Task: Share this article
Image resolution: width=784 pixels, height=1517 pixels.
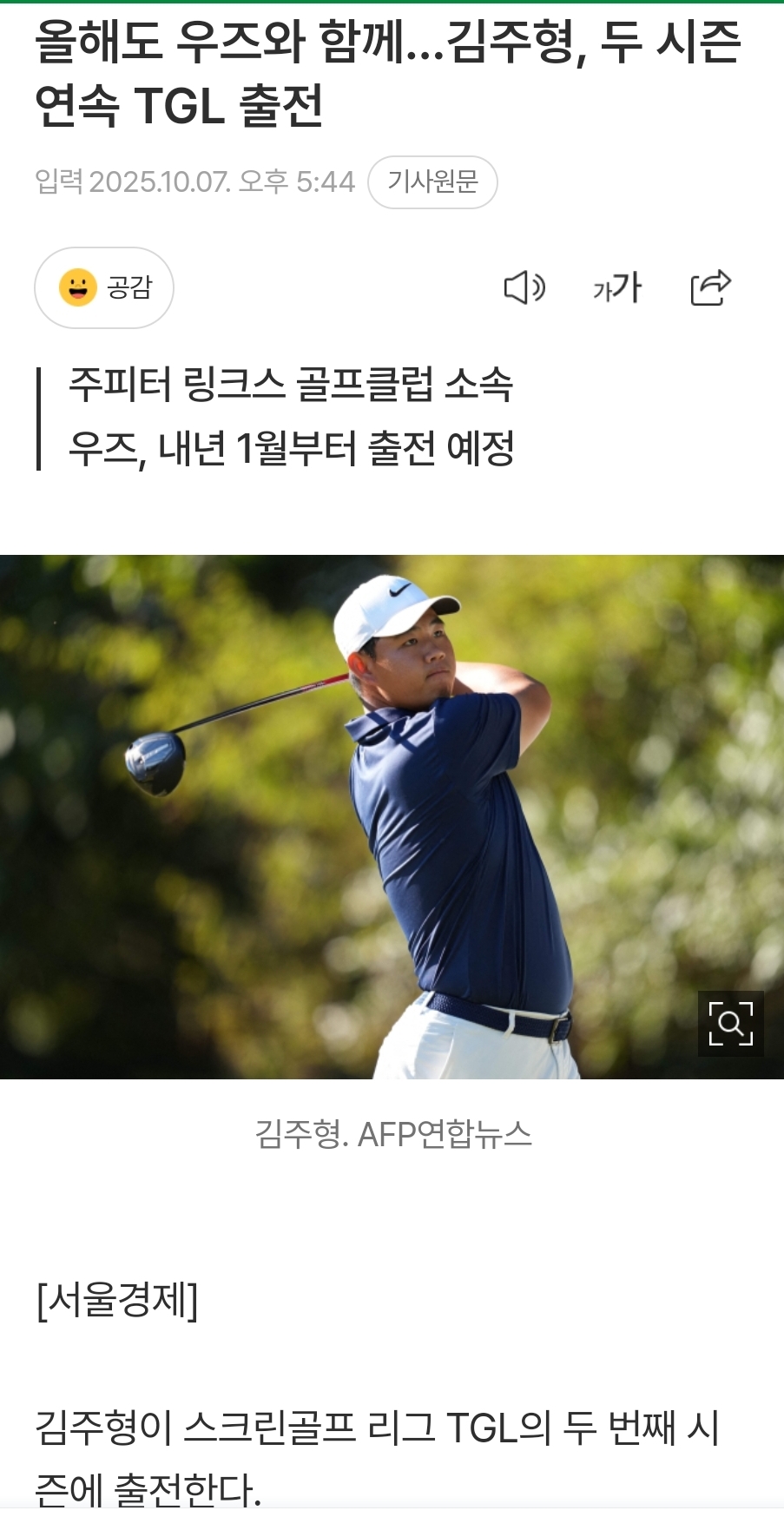Action: [710, 287]
